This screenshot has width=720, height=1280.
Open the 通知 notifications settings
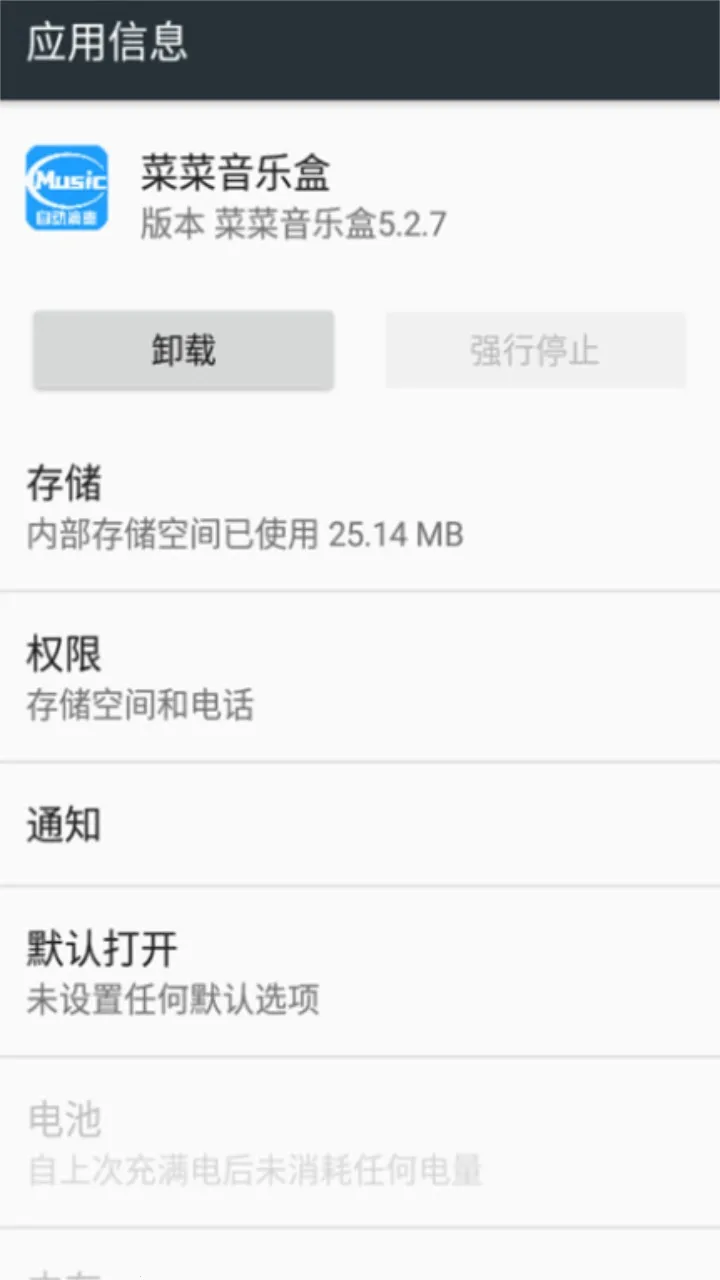click(360, 825)
